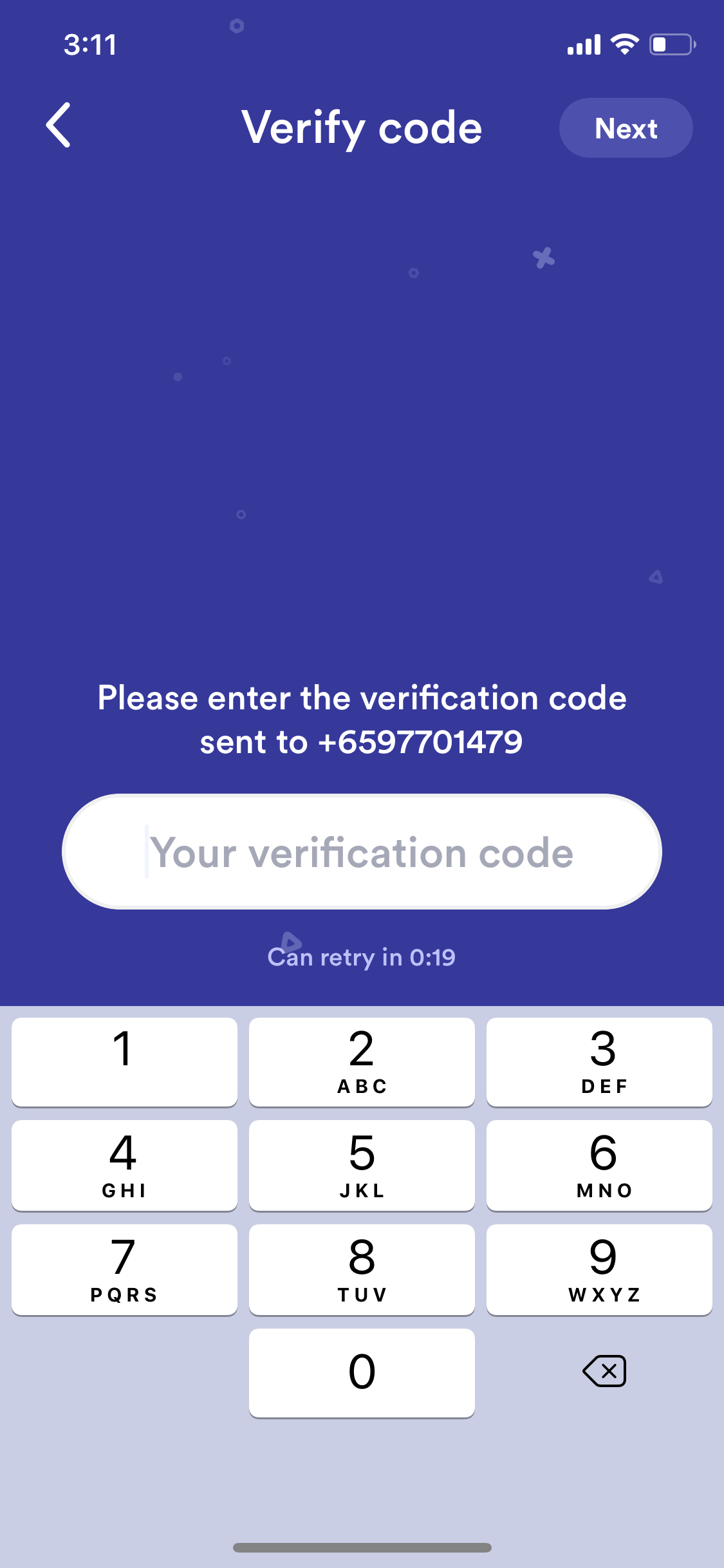Type 7 using the keypad
This screenshot has height=1568, width=724.
(x=124, y=1269)
